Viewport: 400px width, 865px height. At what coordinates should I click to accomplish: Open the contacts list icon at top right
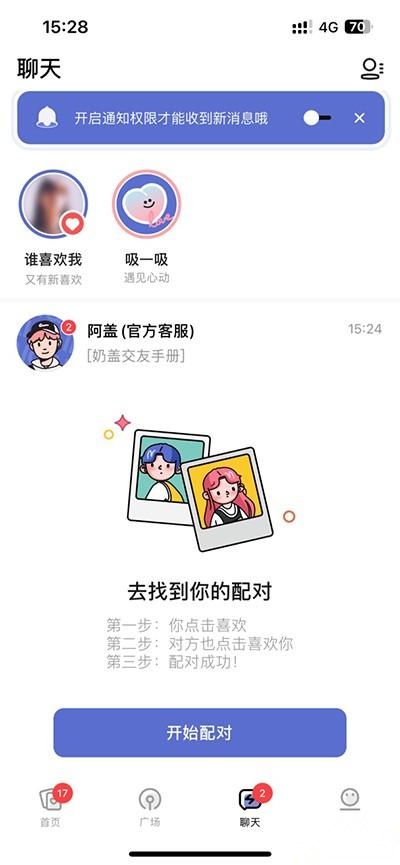[372, 69]
